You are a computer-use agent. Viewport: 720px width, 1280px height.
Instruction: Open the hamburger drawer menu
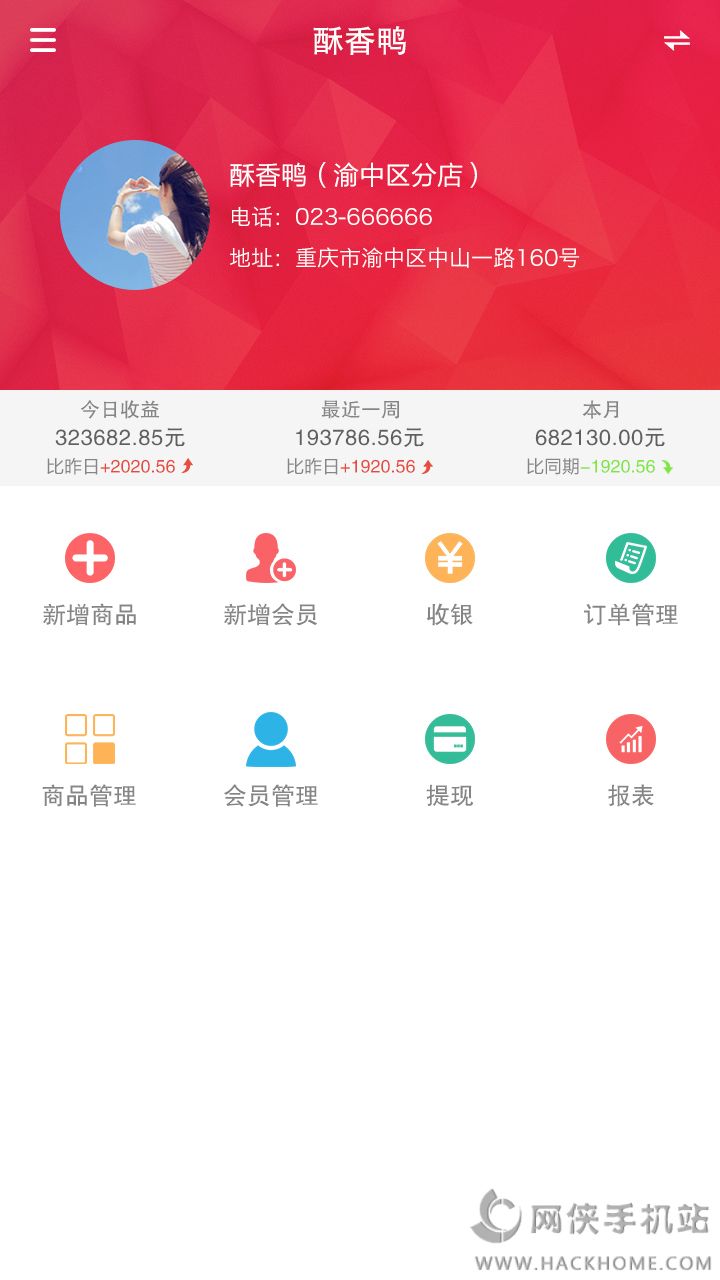(43, 40)
